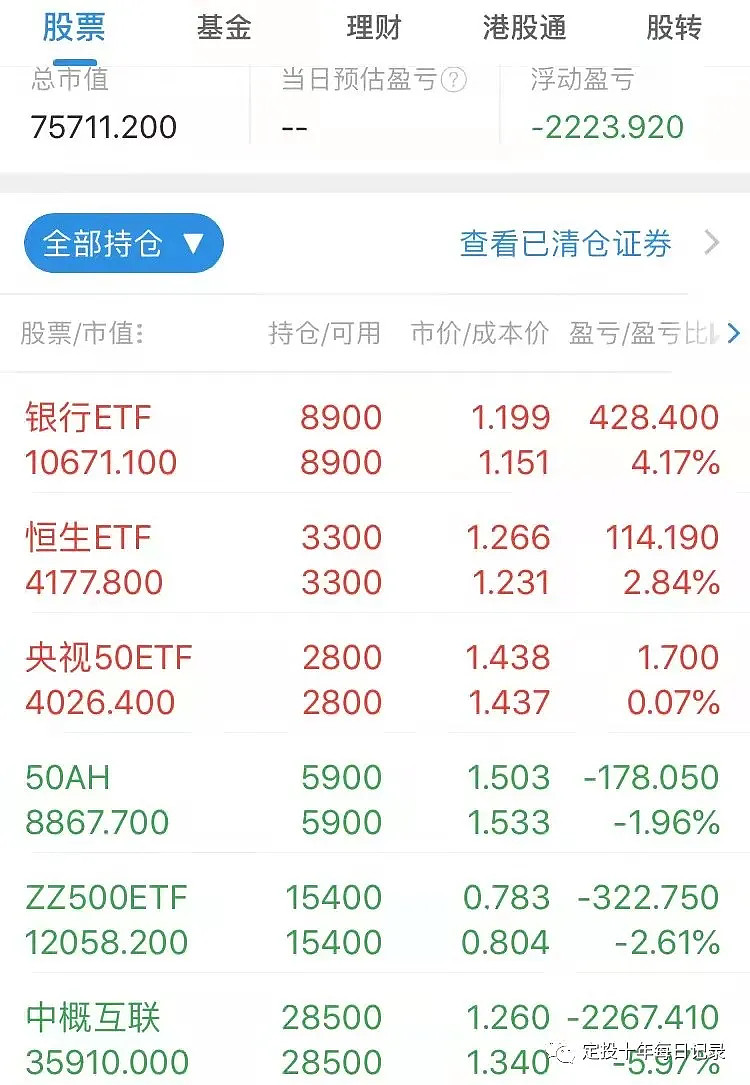The image size is (750, 1085).
Task: Open the ZZ500ETF holding details
Action: 375,918
